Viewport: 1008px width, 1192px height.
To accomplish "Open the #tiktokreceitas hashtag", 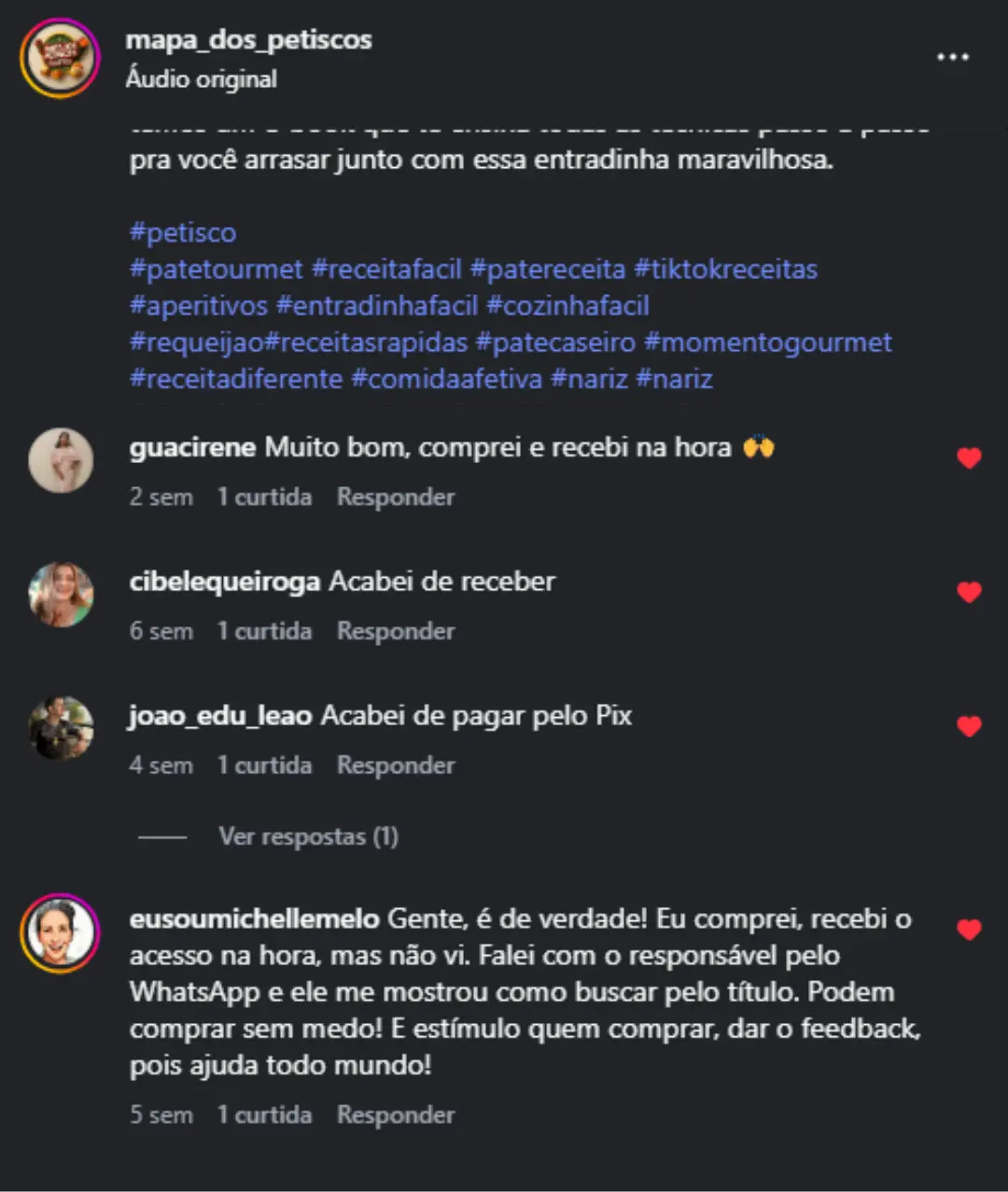I will point(725,269).
